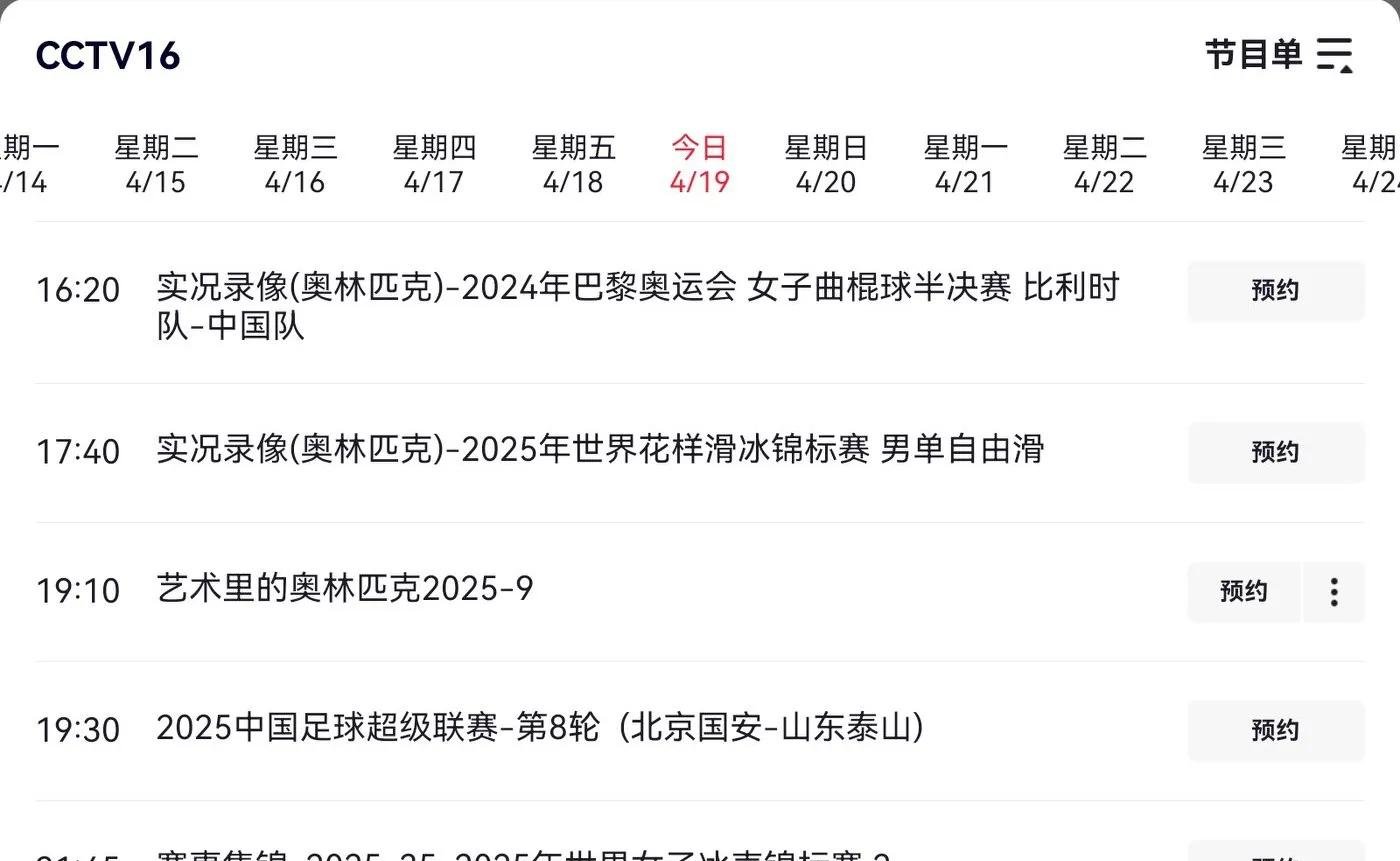Select 今日 4/19 date tab
The image size is (1400, 861).
tap(699, 165)
